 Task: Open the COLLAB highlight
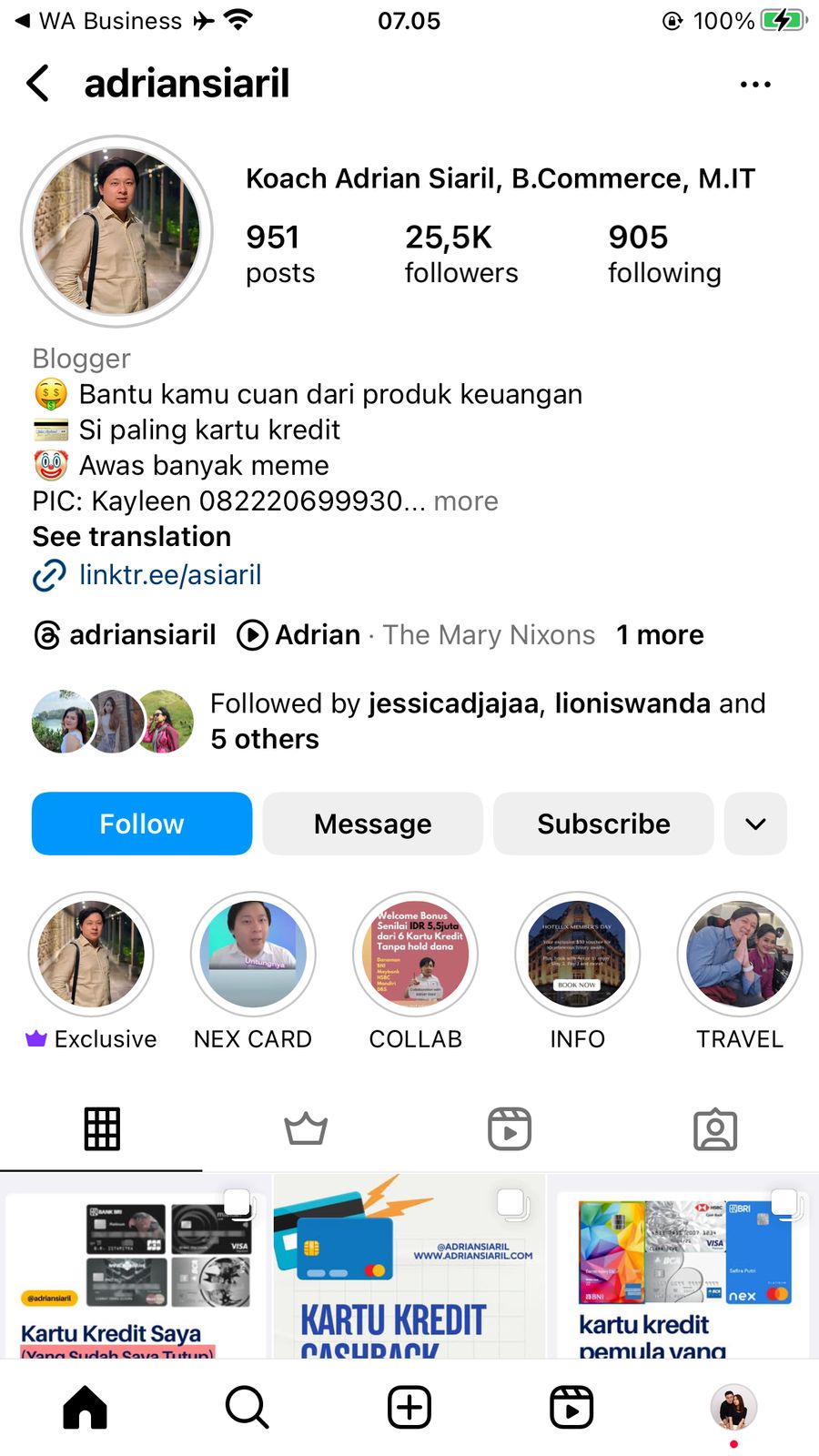pos(415,954)
